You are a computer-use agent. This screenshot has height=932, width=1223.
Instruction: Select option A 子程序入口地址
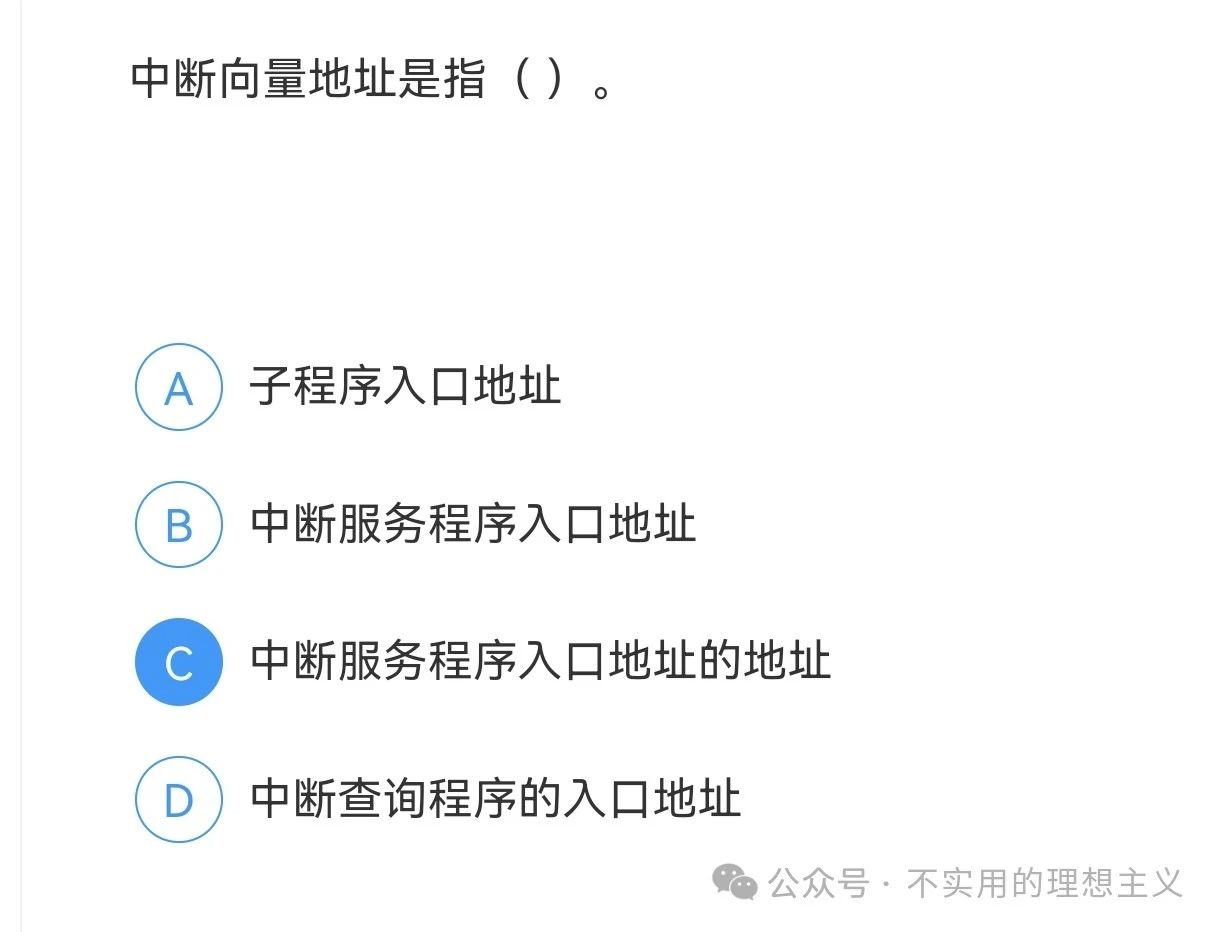[178, 388]
